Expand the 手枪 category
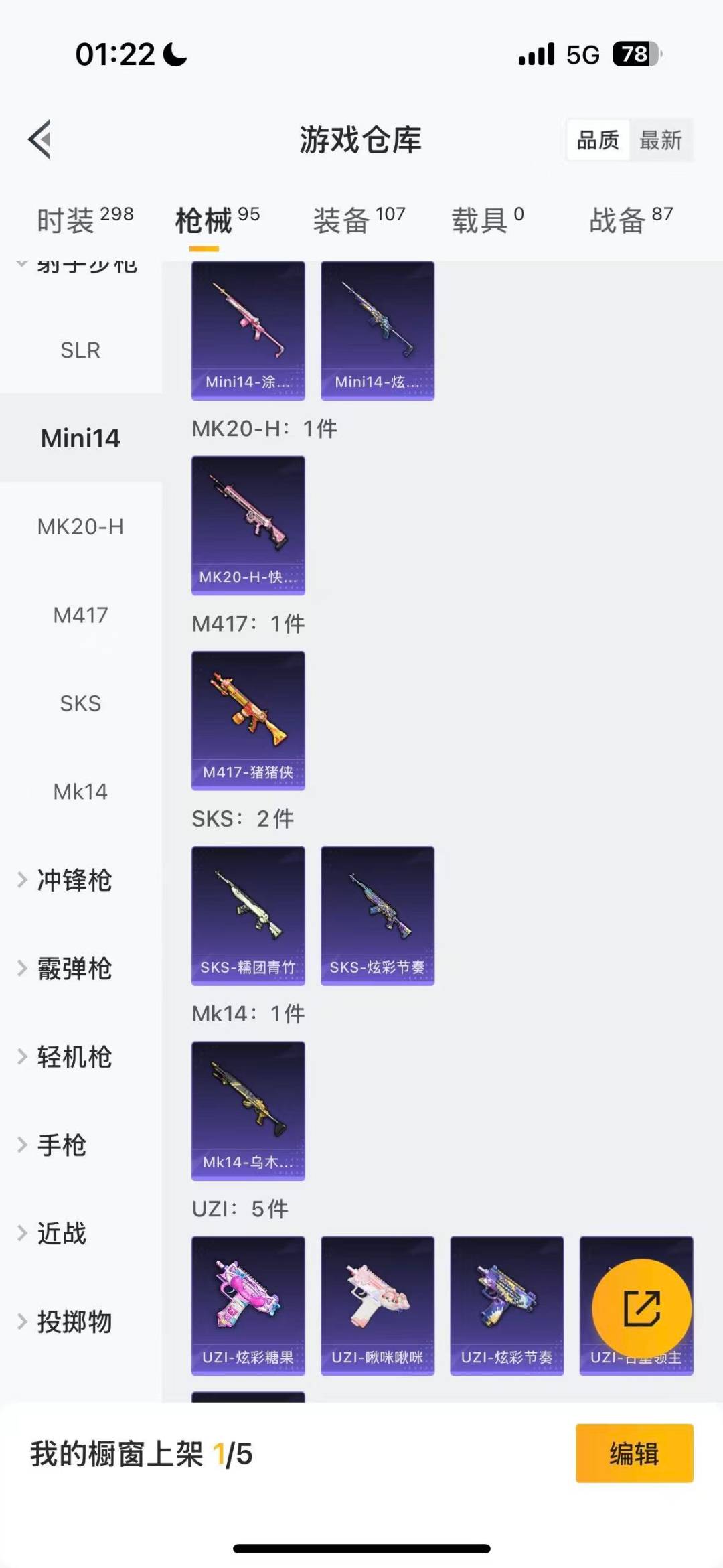Image resolution: width=723 pixels, height=1568 pixels. [x=62, y=1145]
